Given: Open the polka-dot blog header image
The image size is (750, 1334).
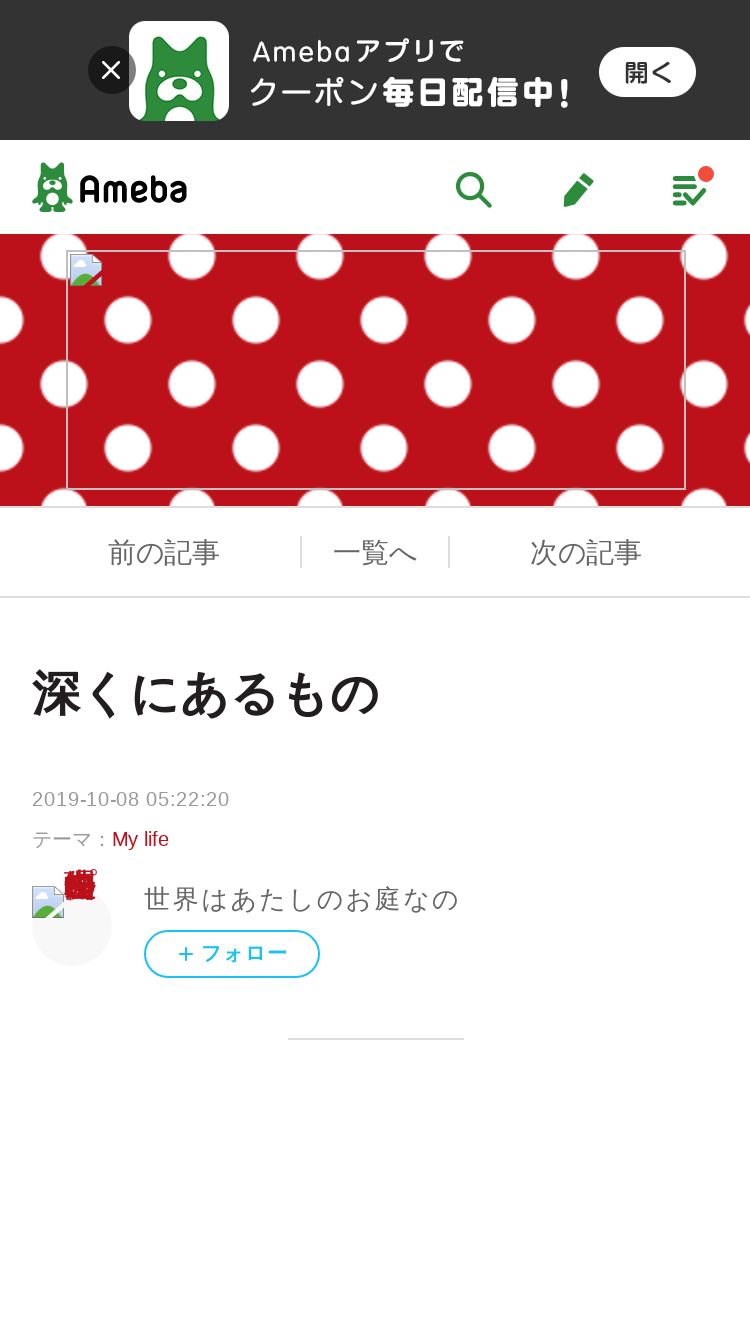Looking at the screenshot, I should point(375,370).
